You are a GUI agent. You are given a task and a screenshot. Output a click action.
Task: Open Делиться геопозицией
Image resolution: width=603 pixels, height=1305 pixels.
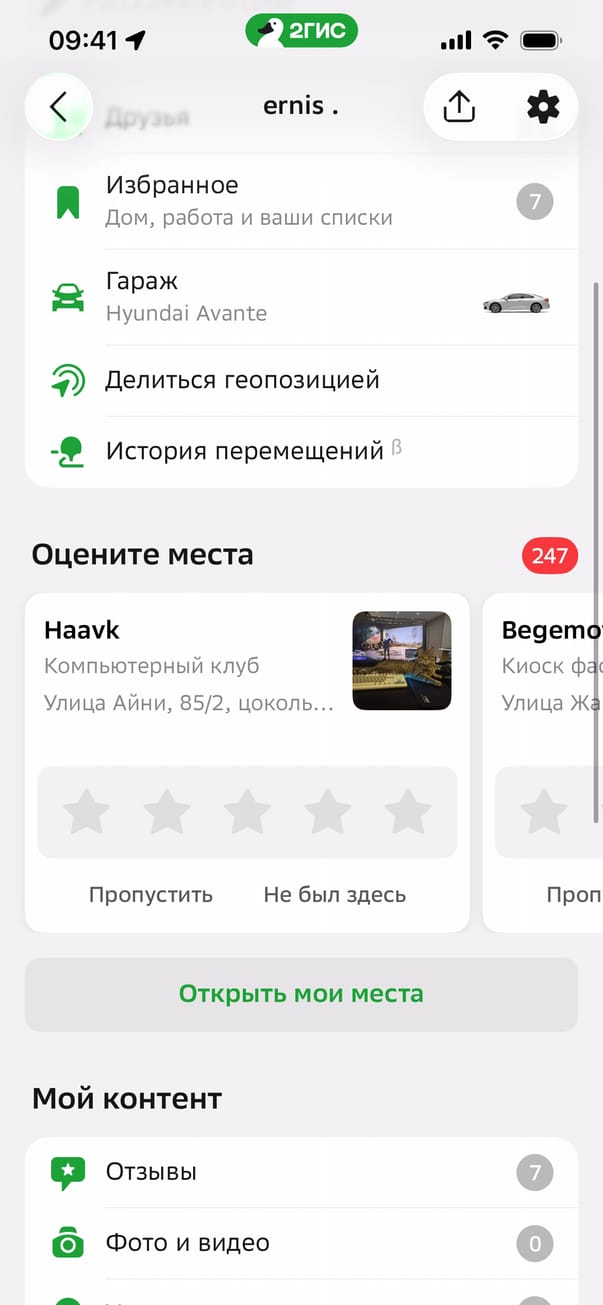click(x=300, y=381)
